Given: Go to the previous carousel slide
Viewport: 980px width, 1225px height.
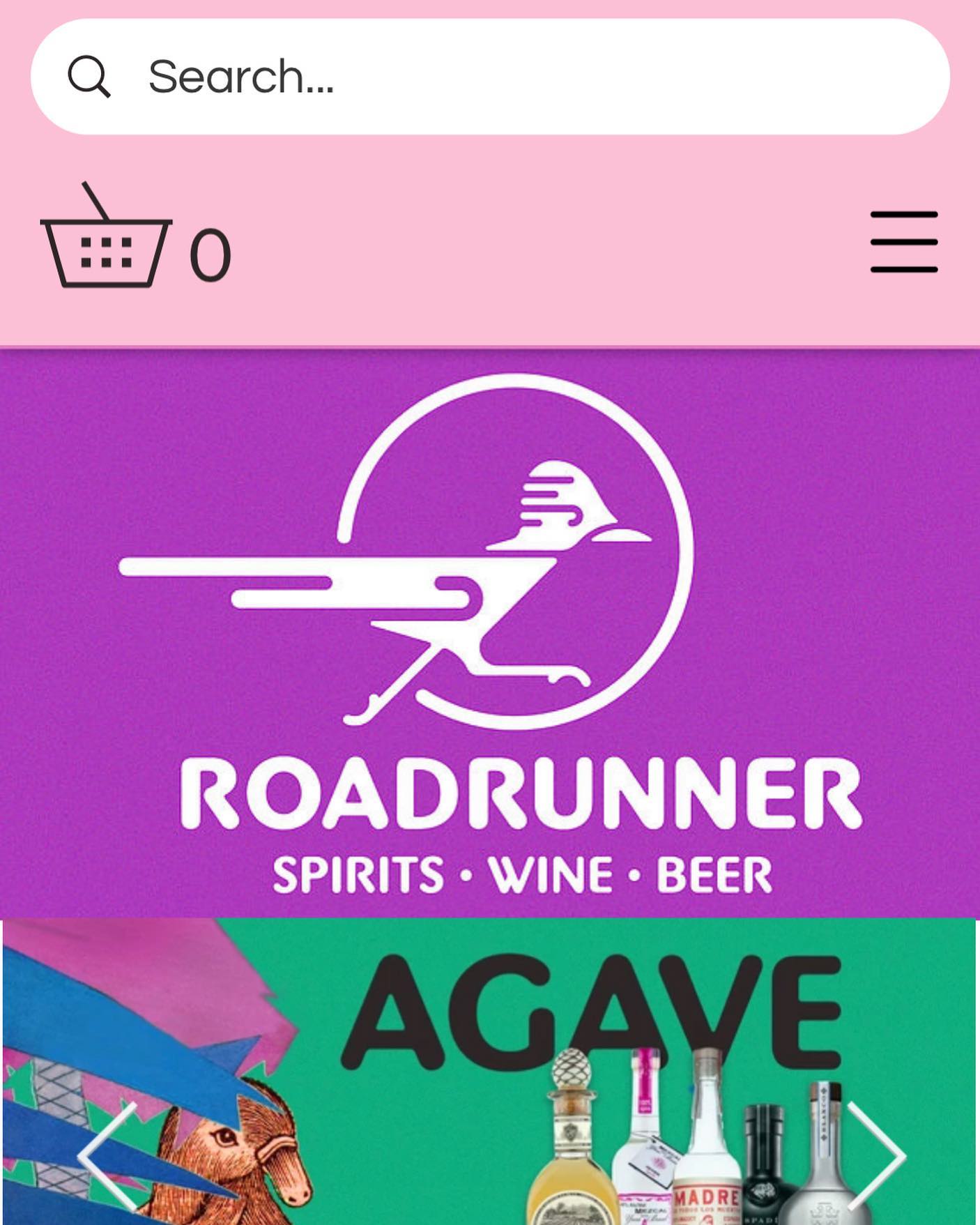Looking at the screenshot, I should point(107,1156).
